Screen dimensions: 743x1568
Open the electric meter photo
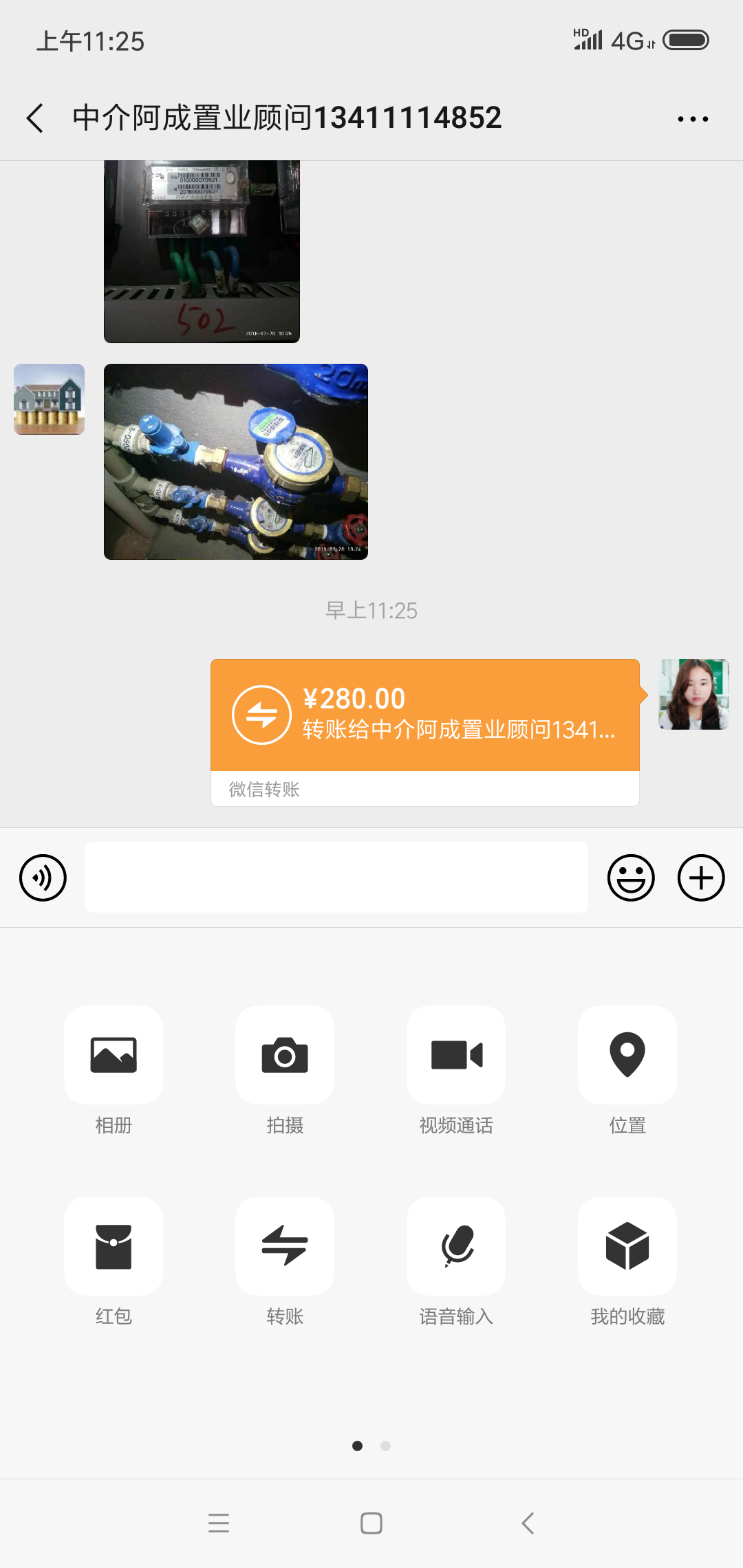point(202,252)
